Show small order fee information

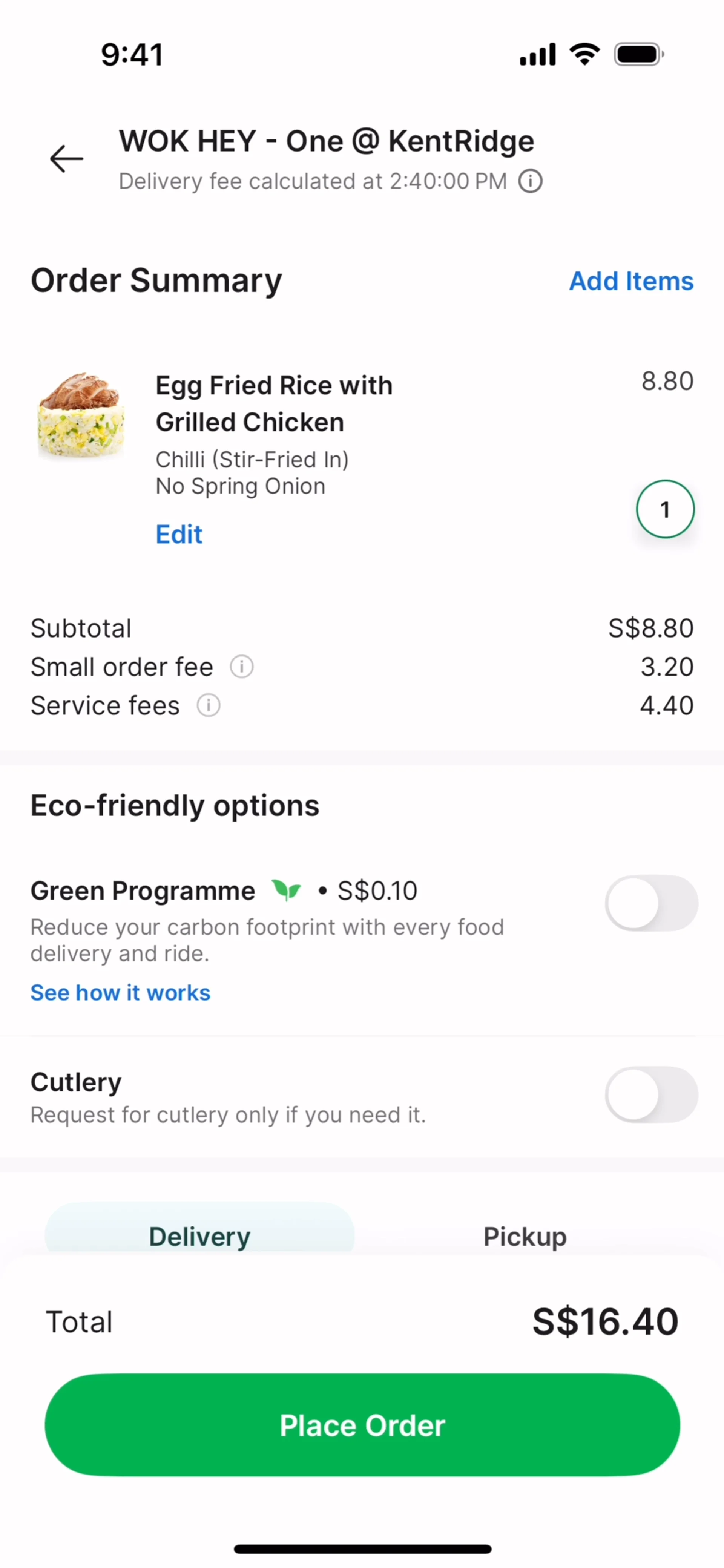(242, 667)
